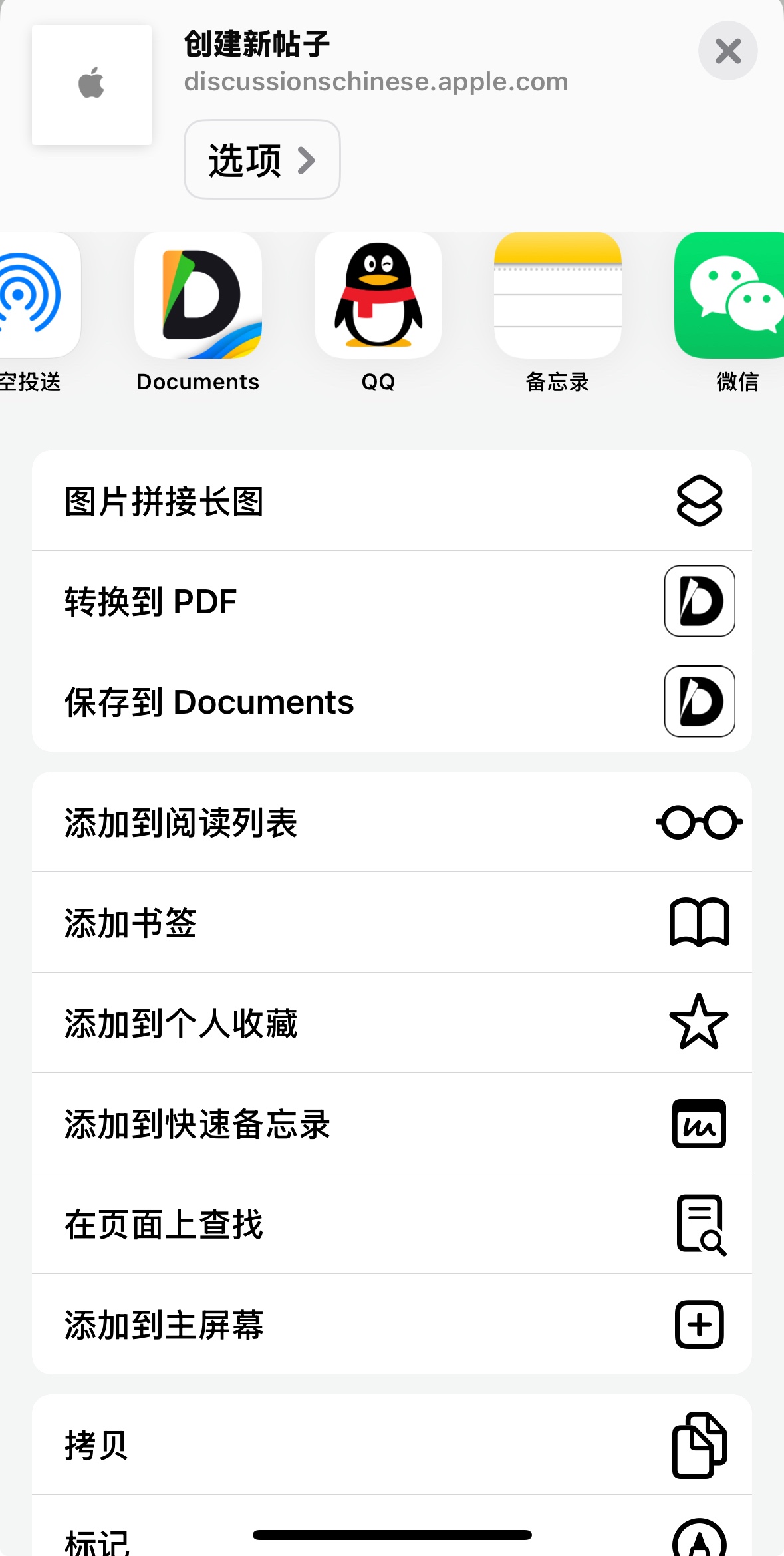Share to QQ
The width and height of the screenshot is (784, 1556).
378,297
